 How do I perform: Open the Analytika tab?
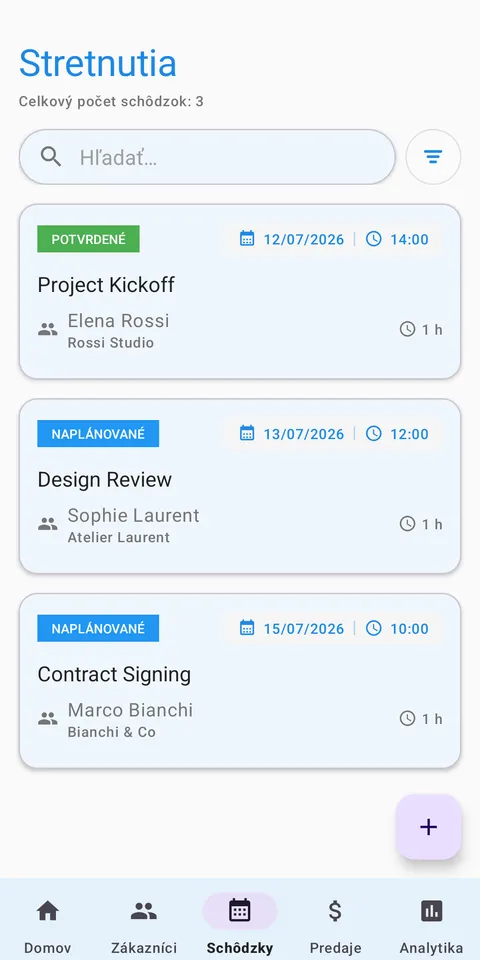point(432,926)
